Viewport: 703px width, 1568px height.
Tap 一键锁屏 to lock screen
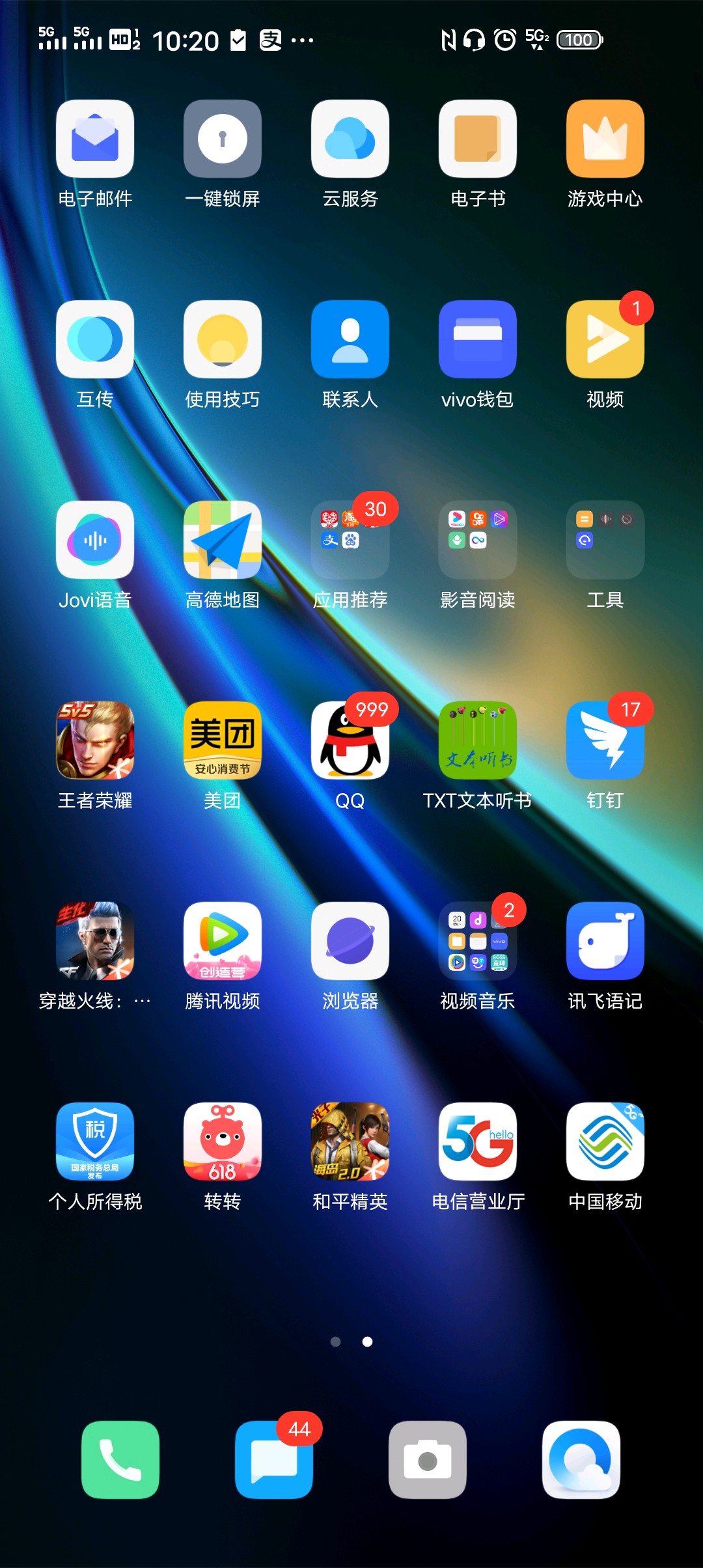(x=223, y=139)
